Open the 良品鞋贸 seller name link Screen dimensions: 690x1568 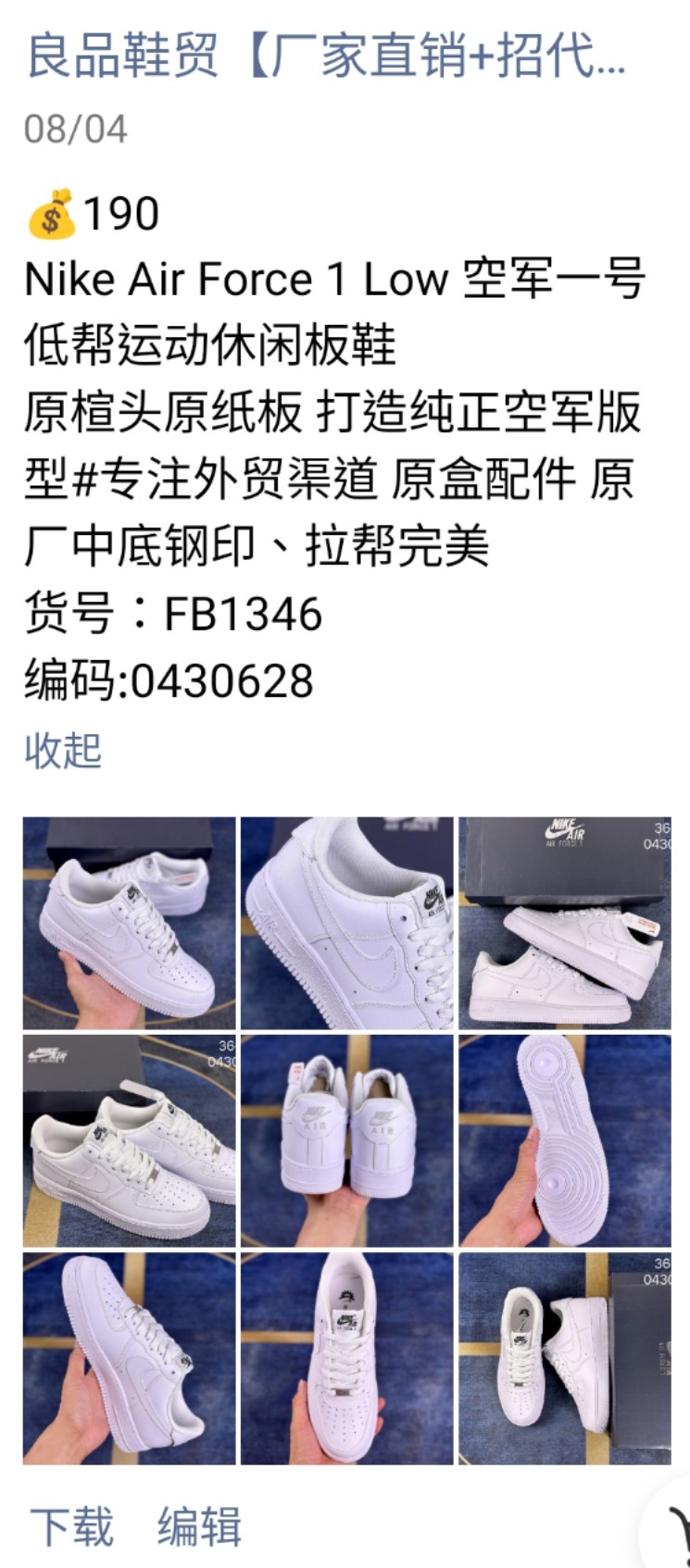[326, 56]
